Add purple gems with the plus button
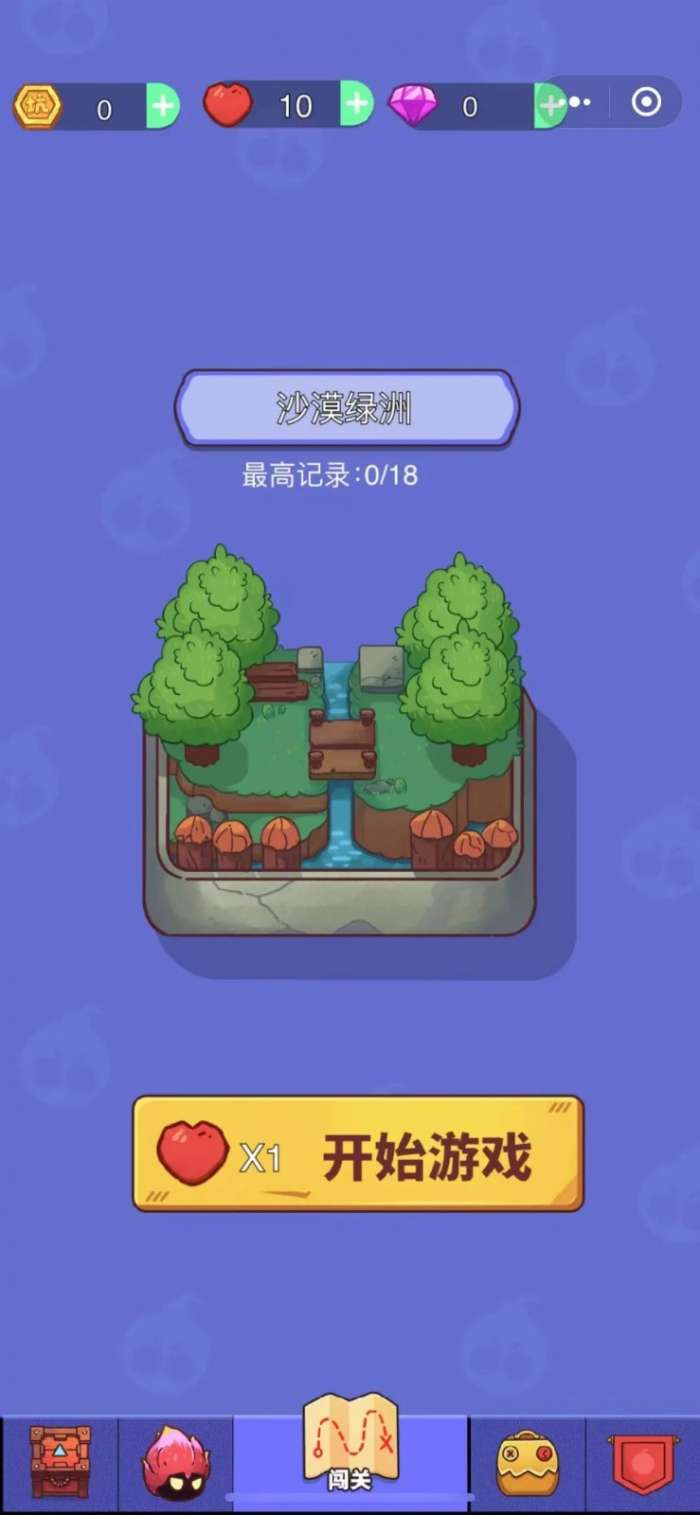The width and height of the screenshot is (700, 1515). pyautogui.click(x=550, y=105)
